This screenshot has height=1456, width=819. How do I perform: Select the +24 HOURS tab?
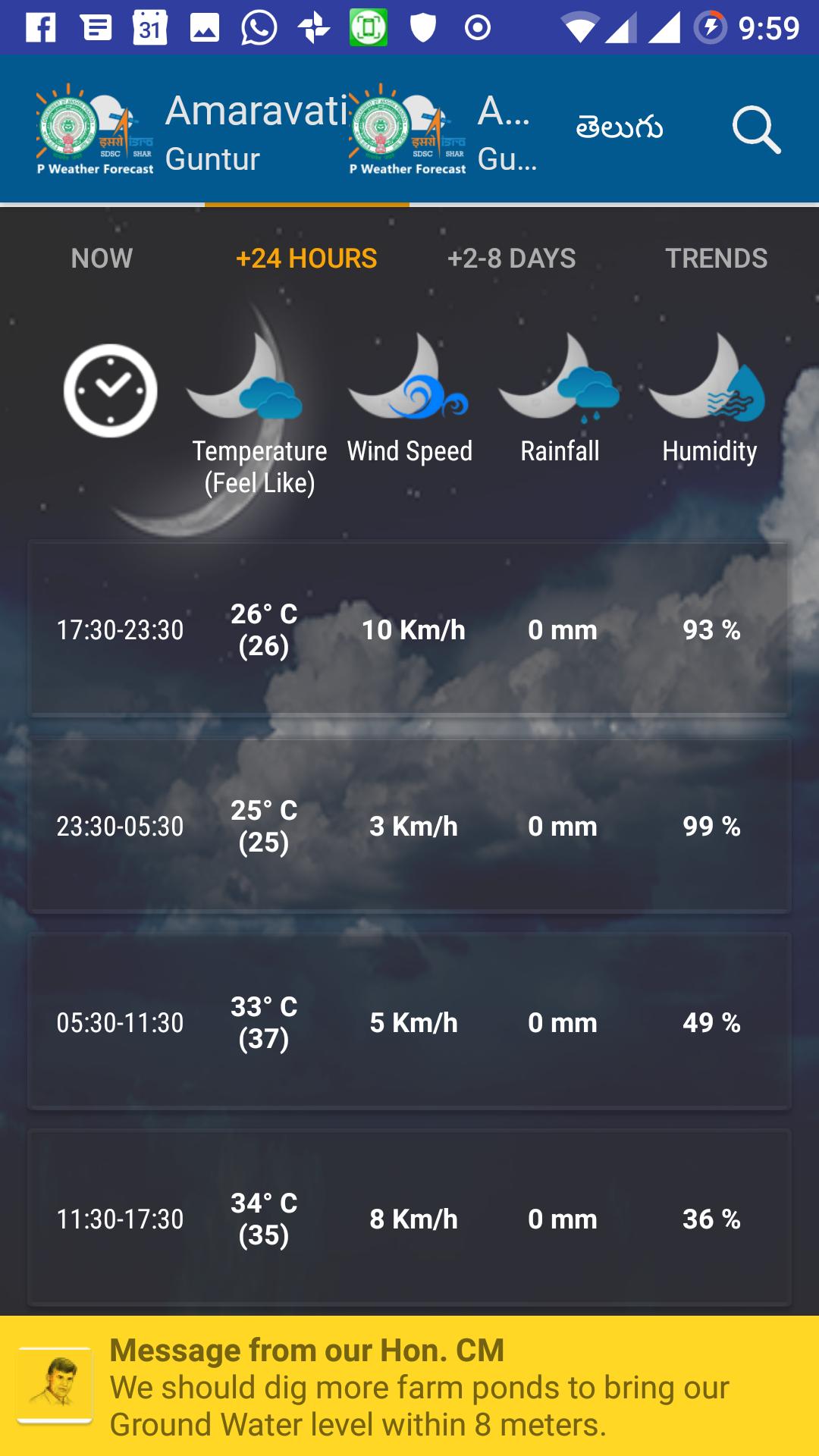(306, 259)
